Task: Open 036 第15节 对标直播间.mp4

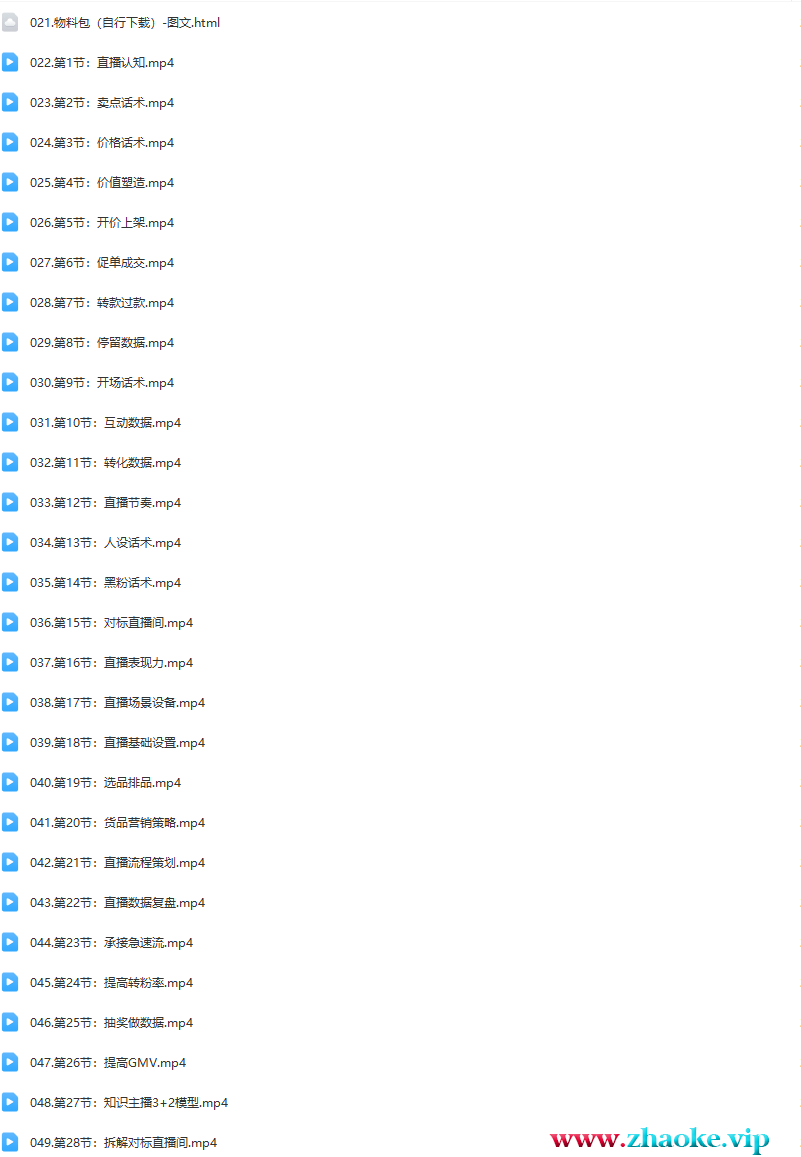Action: click(111, 622)
